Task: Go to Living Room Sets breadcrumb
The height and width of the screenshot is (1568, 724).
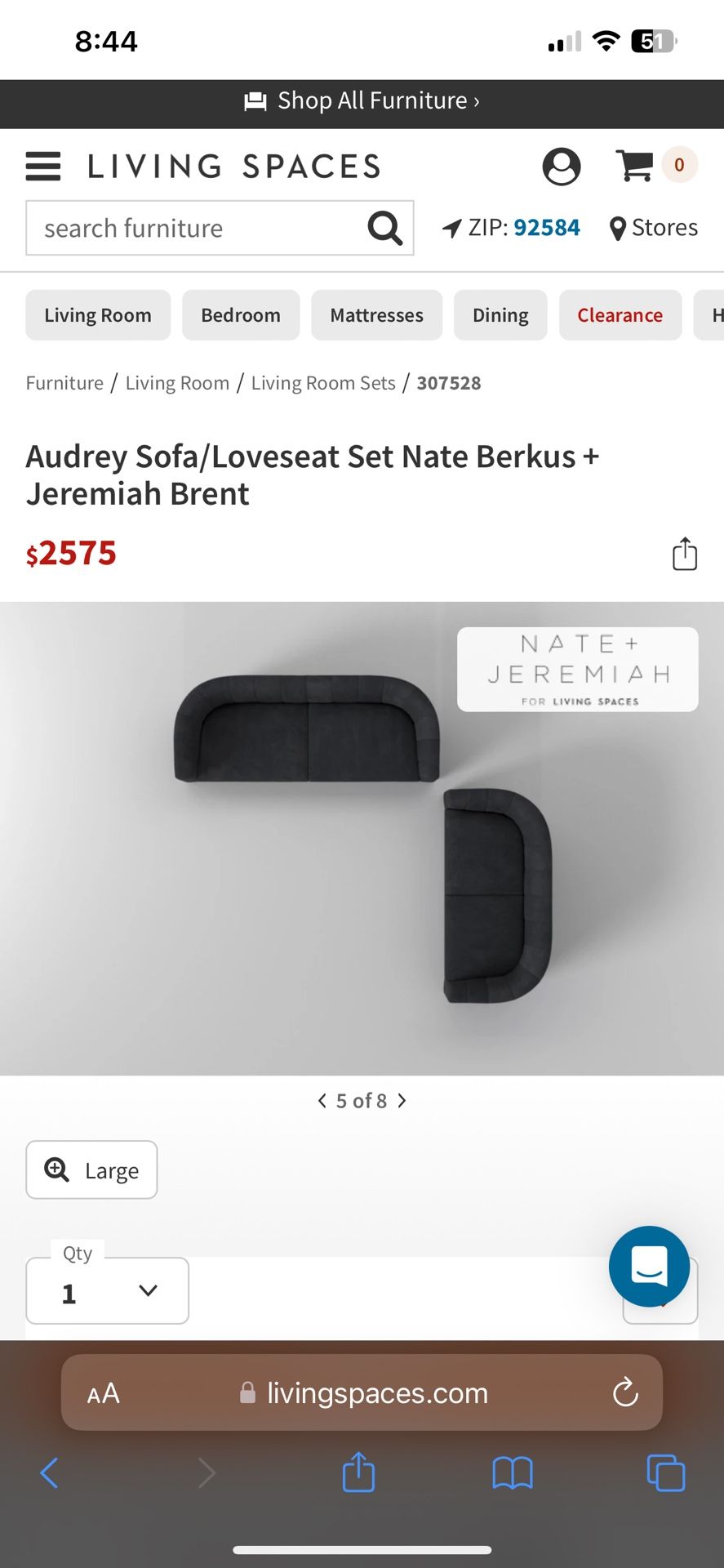Action: pos(323,383)
